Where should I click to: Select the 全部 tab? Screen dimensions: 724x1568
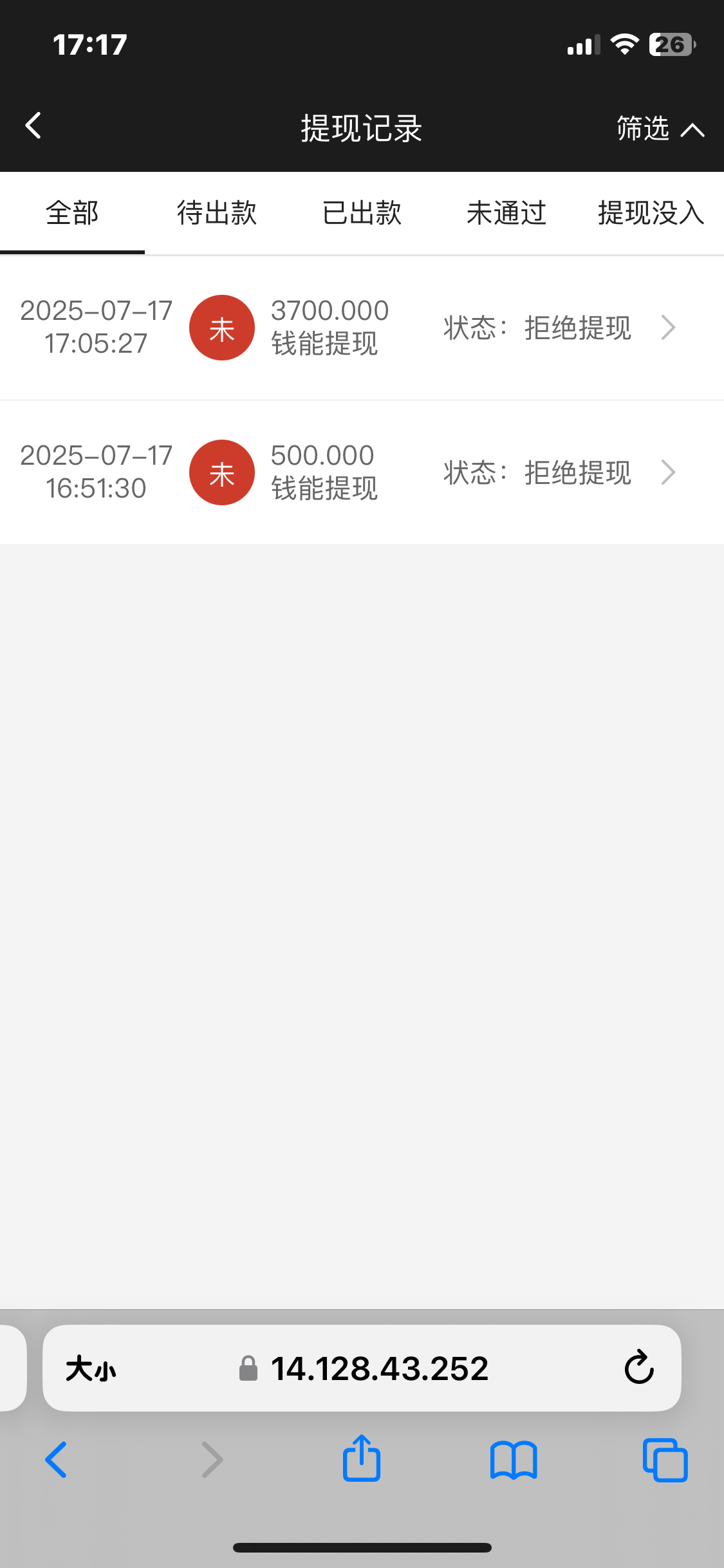point(72,213)
